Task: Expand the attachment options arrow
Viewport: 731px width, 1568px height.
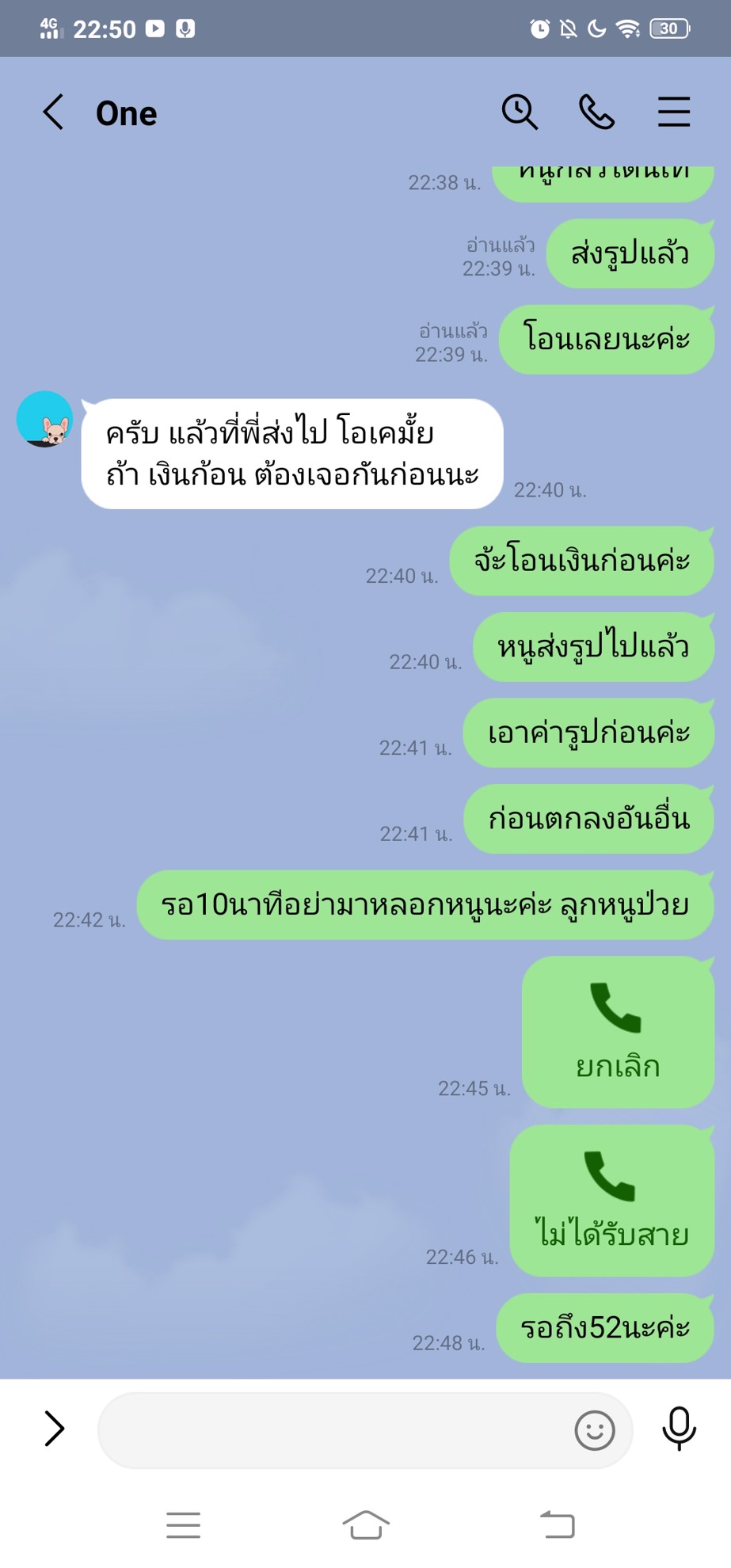Action: pos(54,1429)
